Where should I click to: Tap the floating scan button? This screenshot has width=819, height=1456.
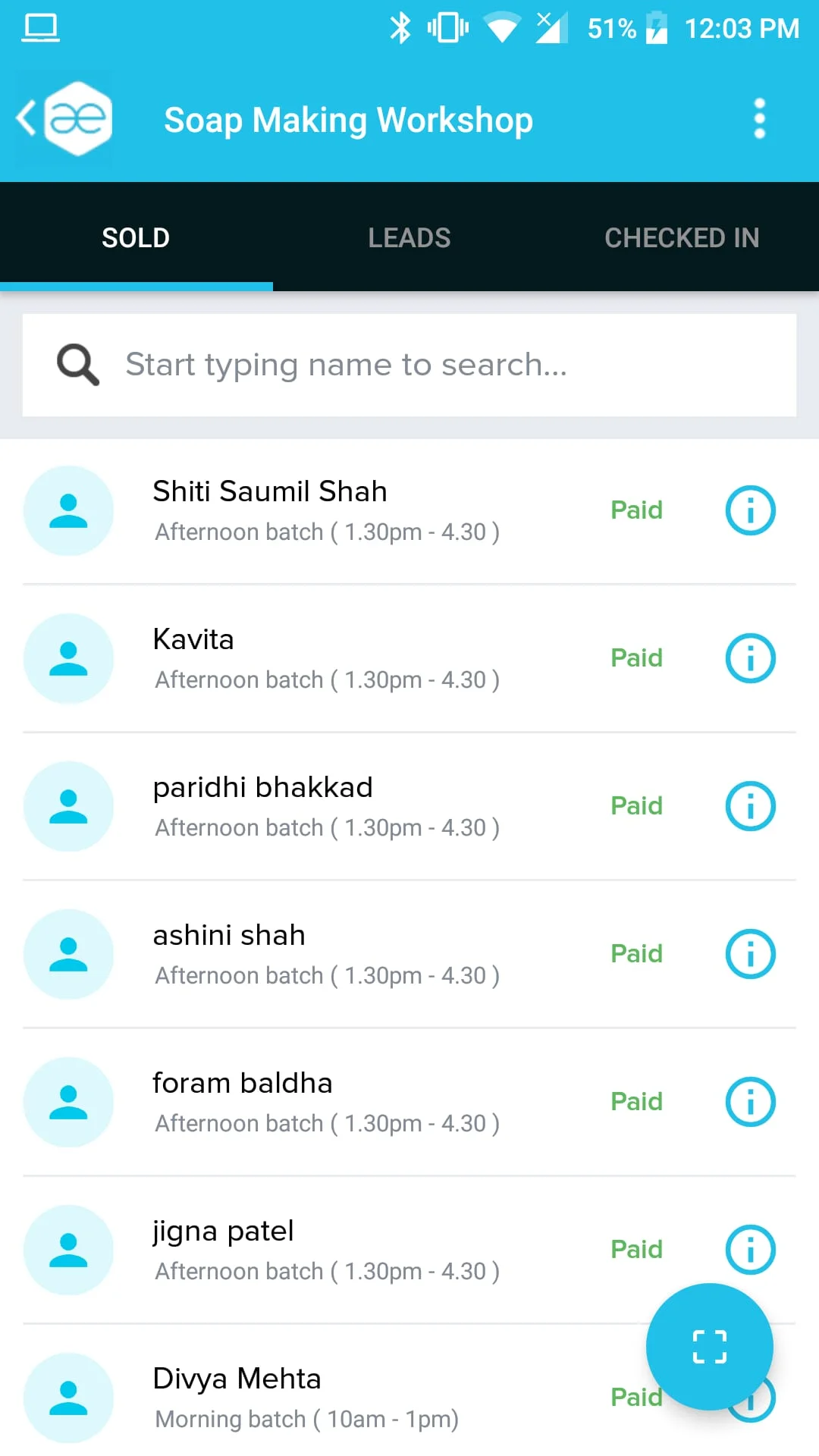pyautogui.click(x=709, y=1346)
